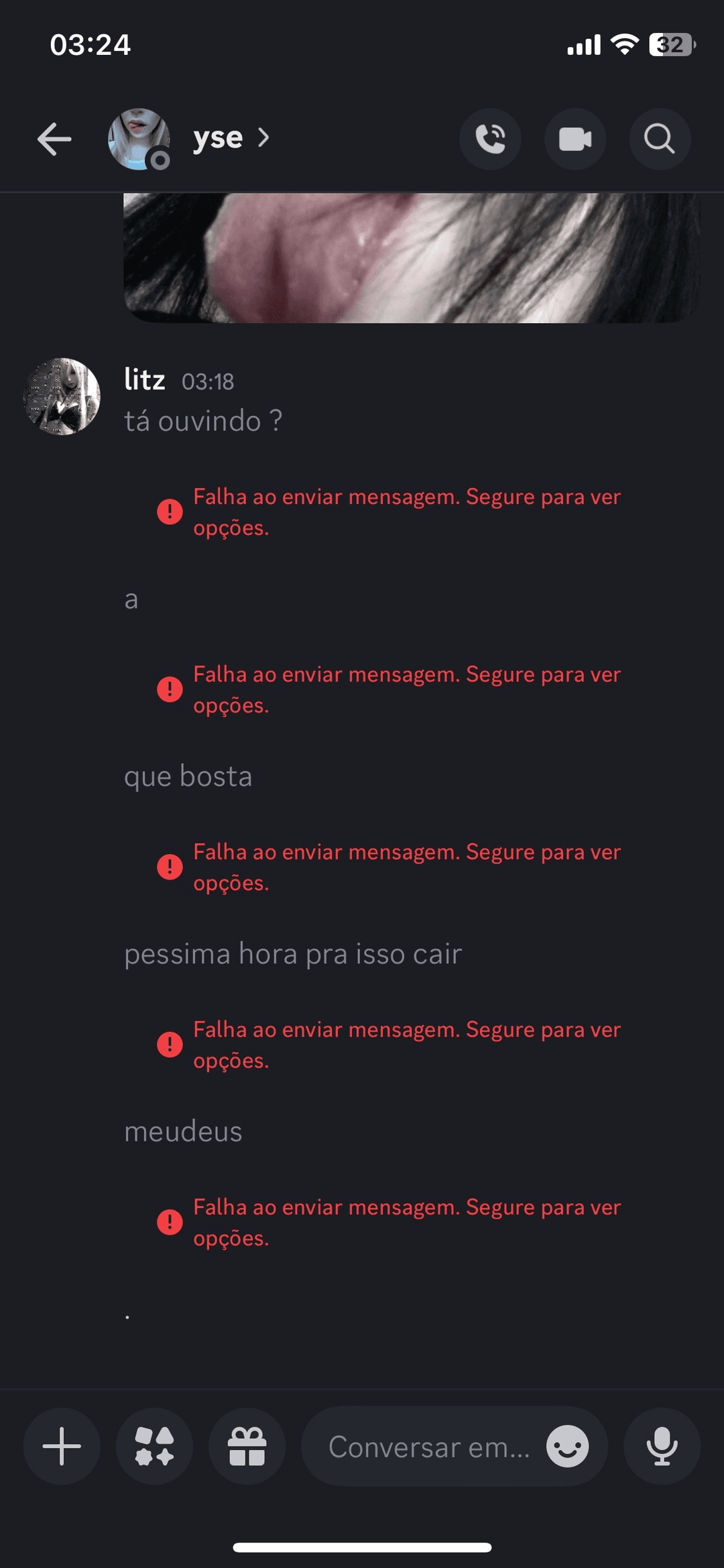The image size is (724, 1568).
Task: Tap the username 'litz' in the chat
Action: pyautogui.click(x=145, y=379)
